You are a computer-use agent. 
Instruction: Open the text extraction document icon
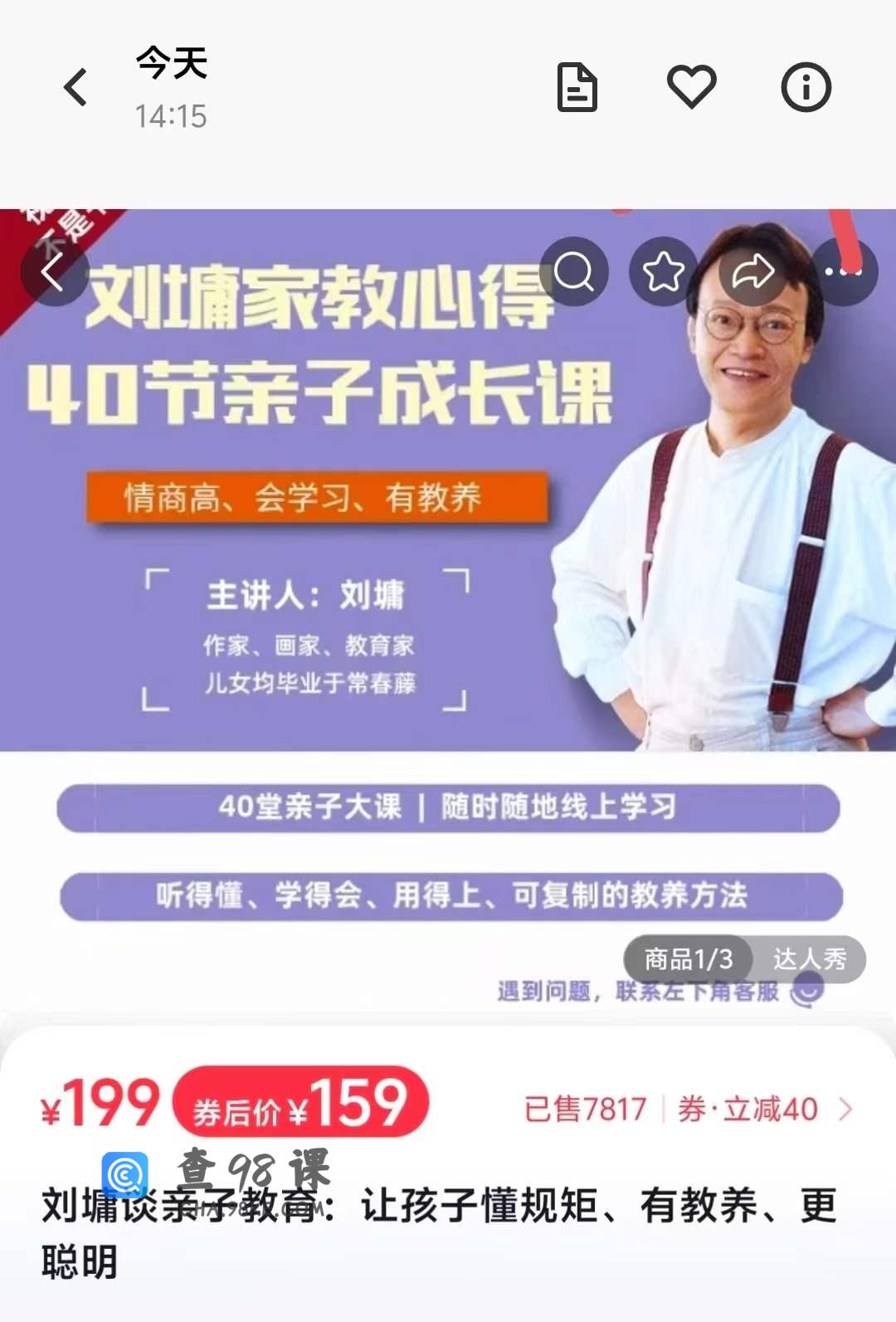(577, 87)
